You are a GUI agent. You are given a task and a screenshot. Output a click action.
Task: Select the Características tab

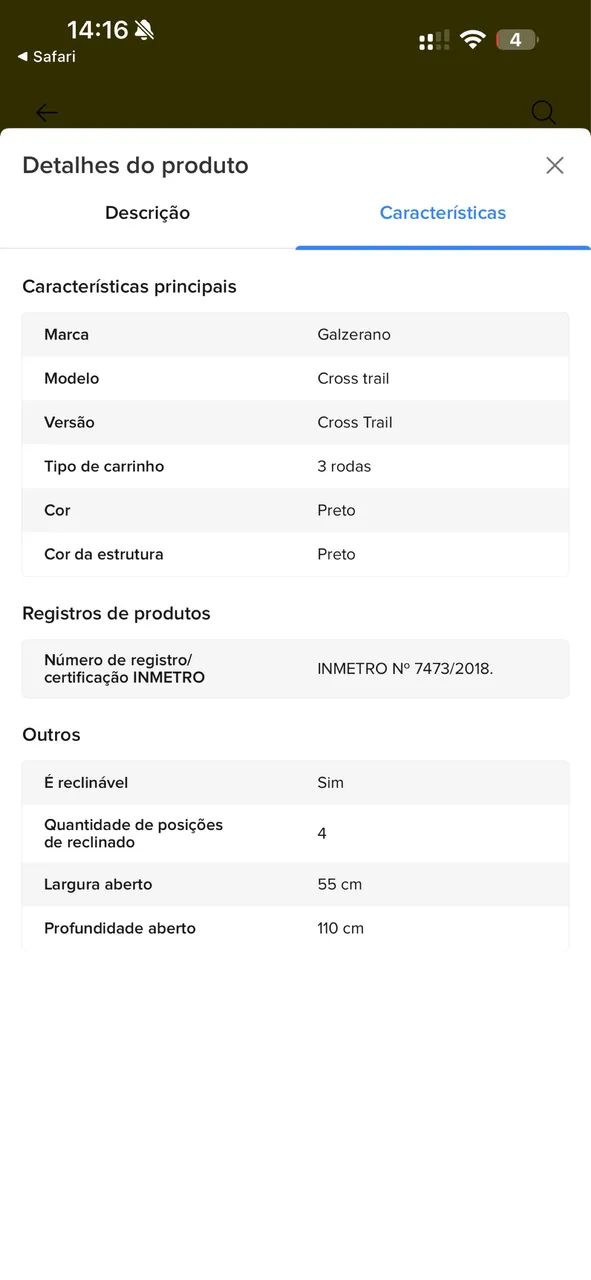click(x=443, y=213)
